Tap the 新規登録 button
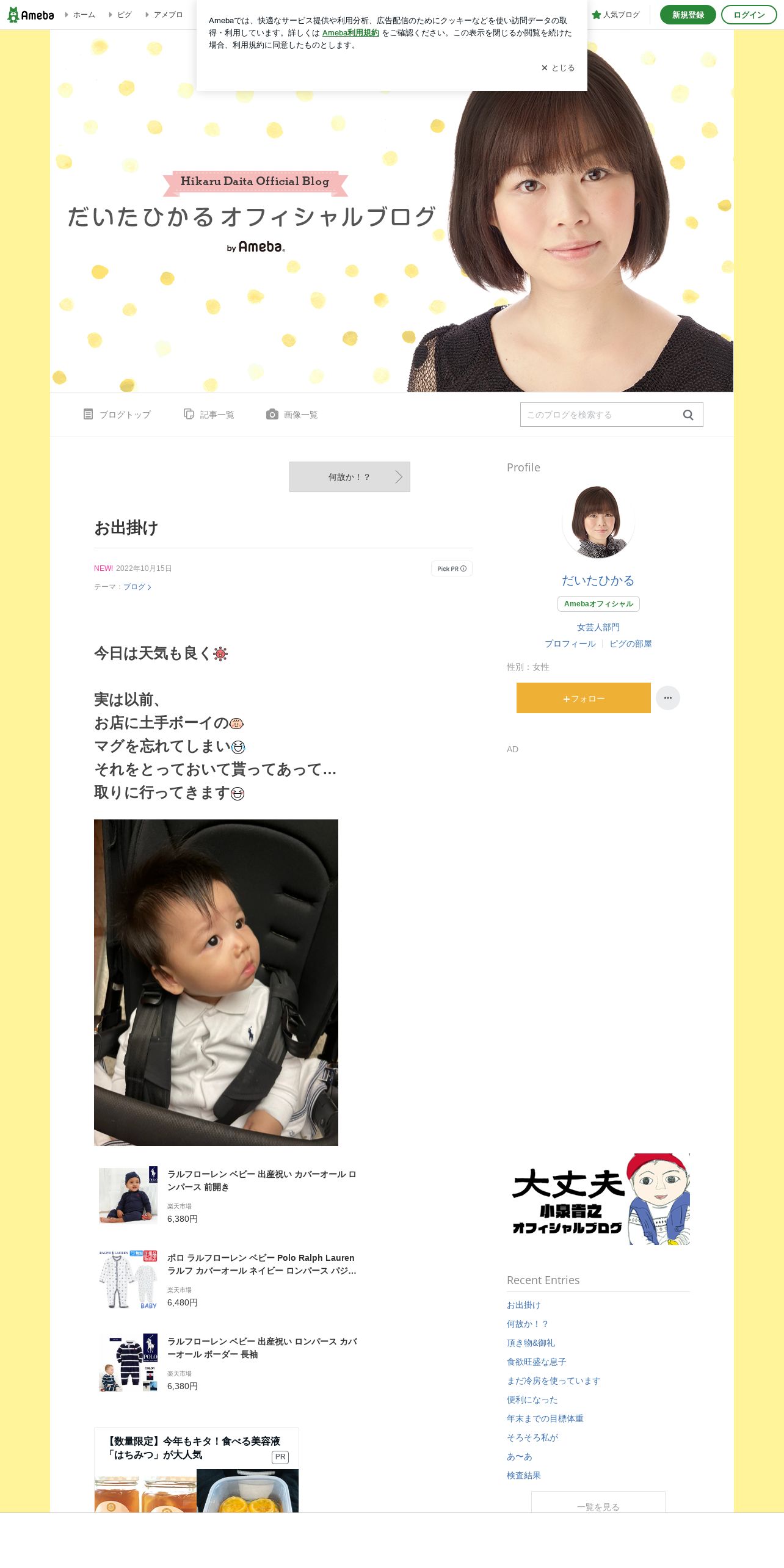The image size is (784, 1568). pos(688,15)
